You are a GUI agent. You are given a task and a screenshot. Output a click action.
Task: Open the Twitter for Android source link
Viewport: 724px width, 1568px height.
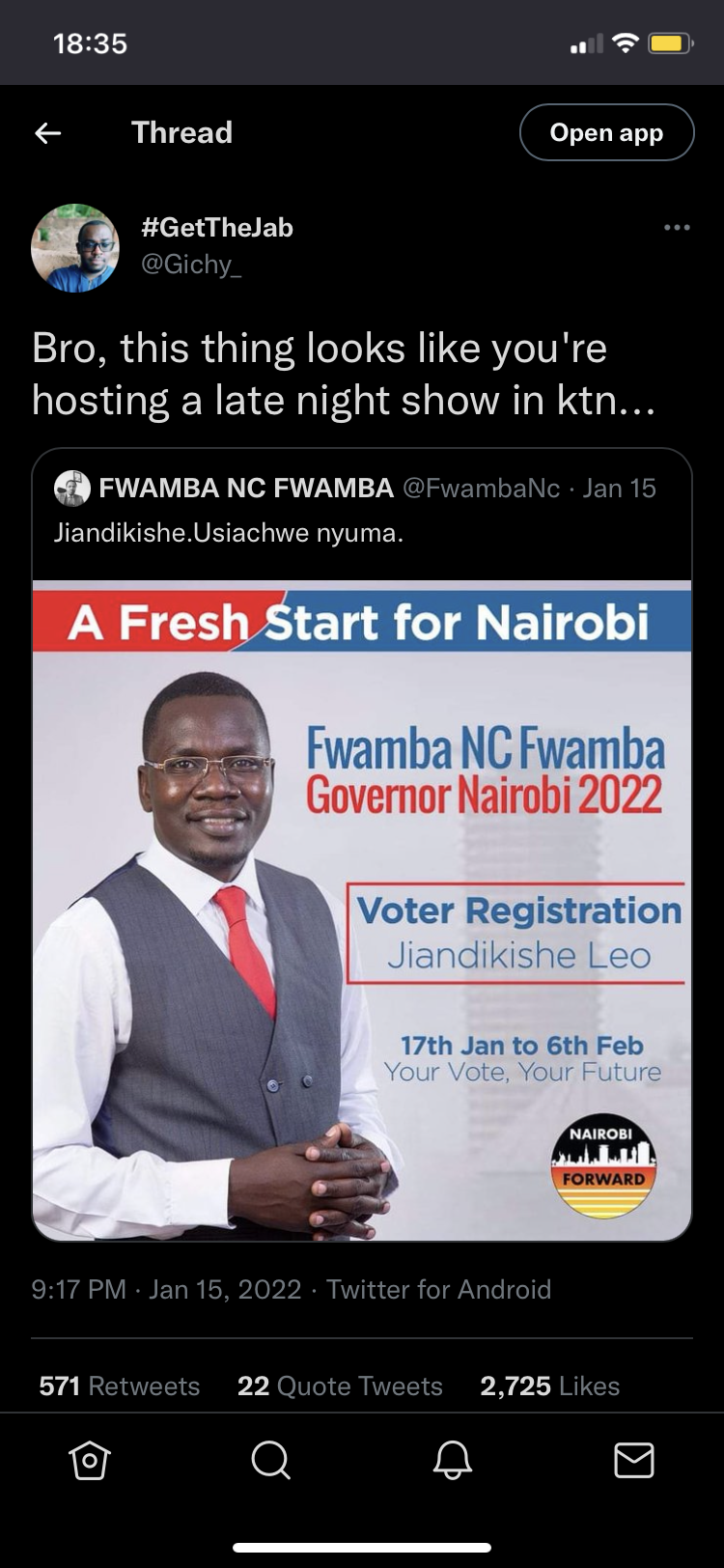coord(438,1290)
